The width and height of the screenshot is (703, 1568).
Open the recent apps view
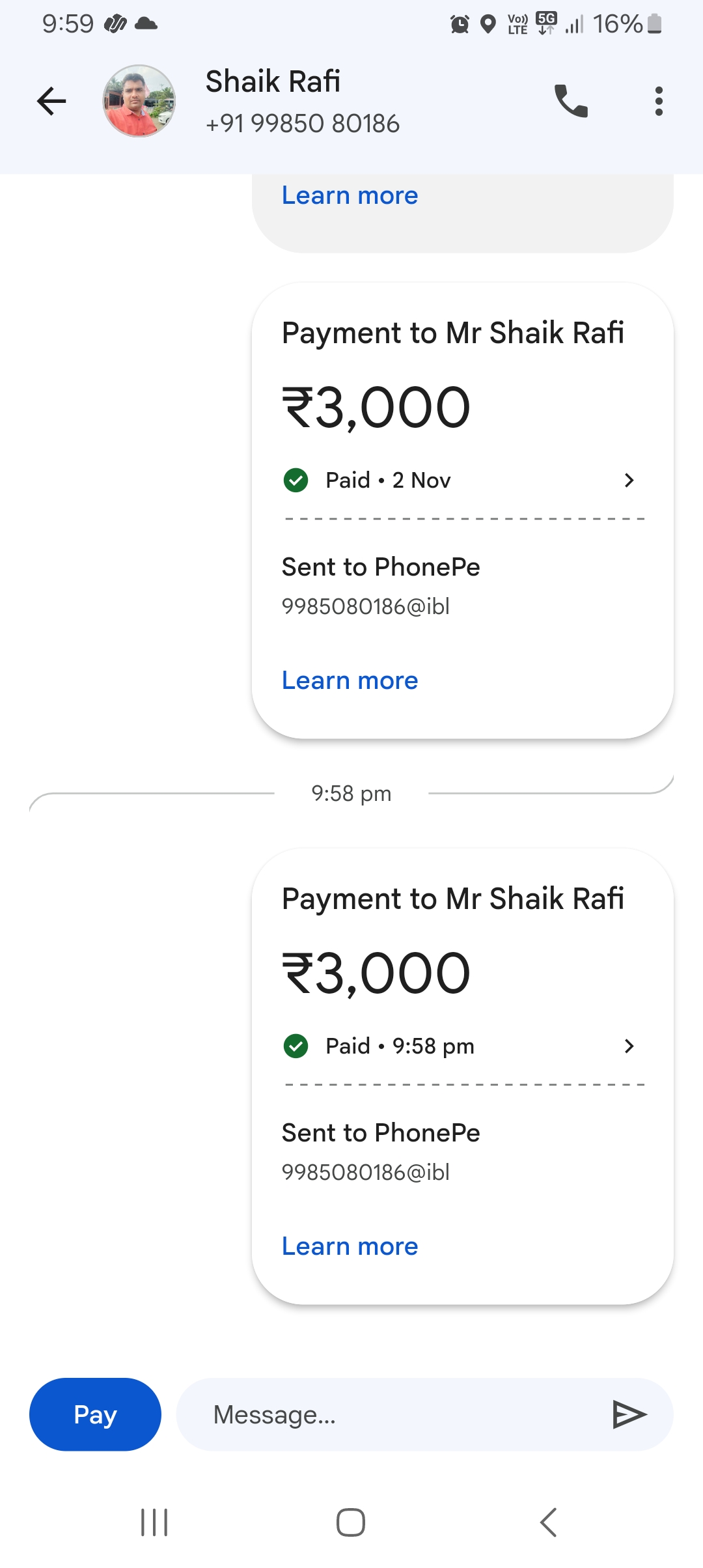154,1522
